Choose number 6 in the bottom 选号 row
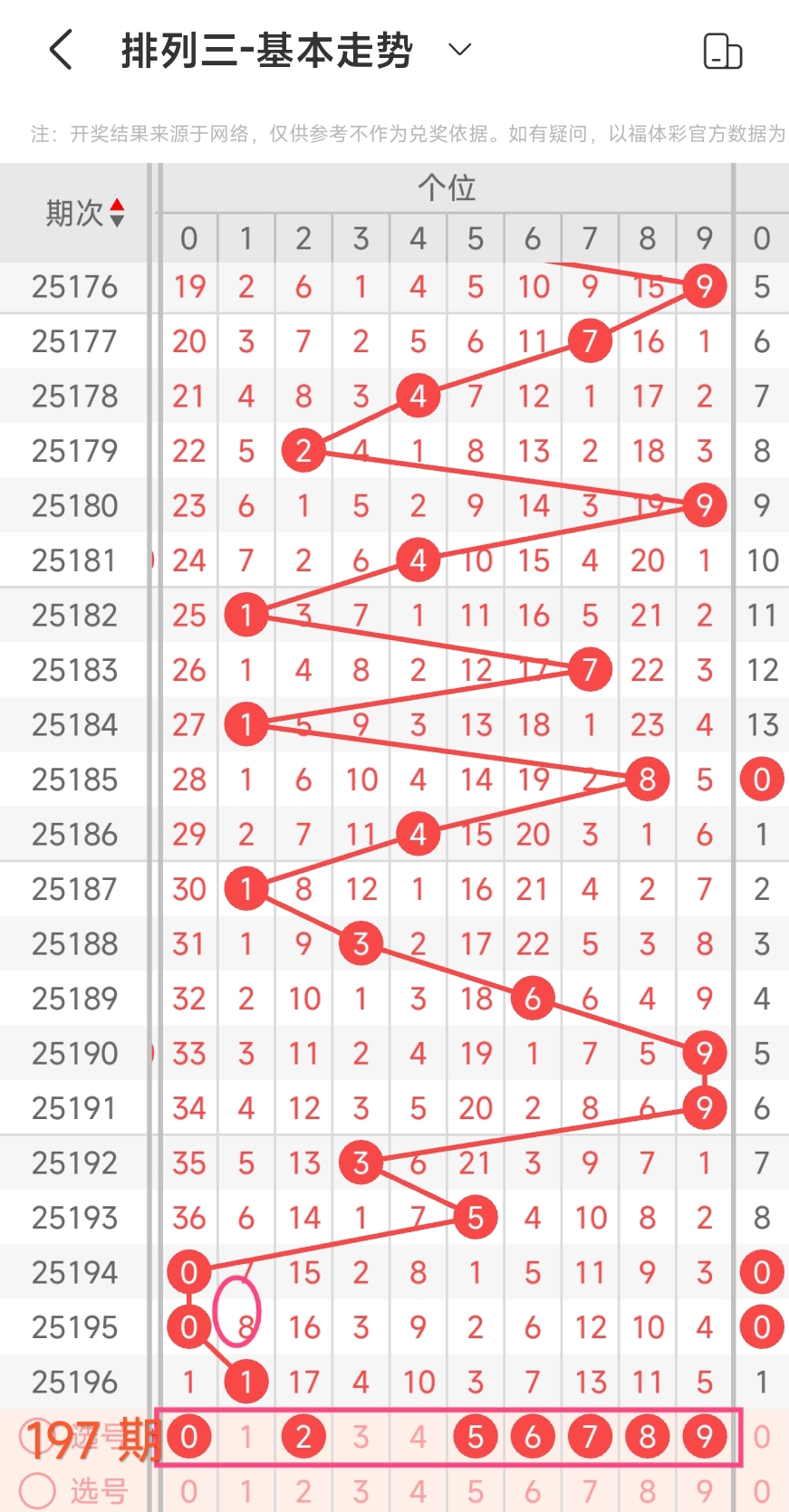Screen dimensions: 789x1512 (x=533, y=1490)
